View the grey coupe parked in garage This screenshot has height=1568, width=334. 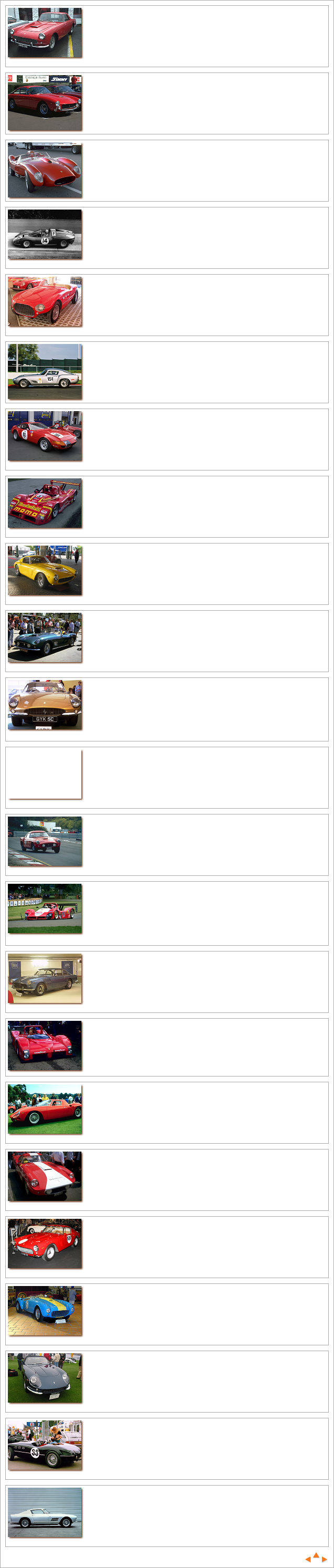click(x=45, y=978)
